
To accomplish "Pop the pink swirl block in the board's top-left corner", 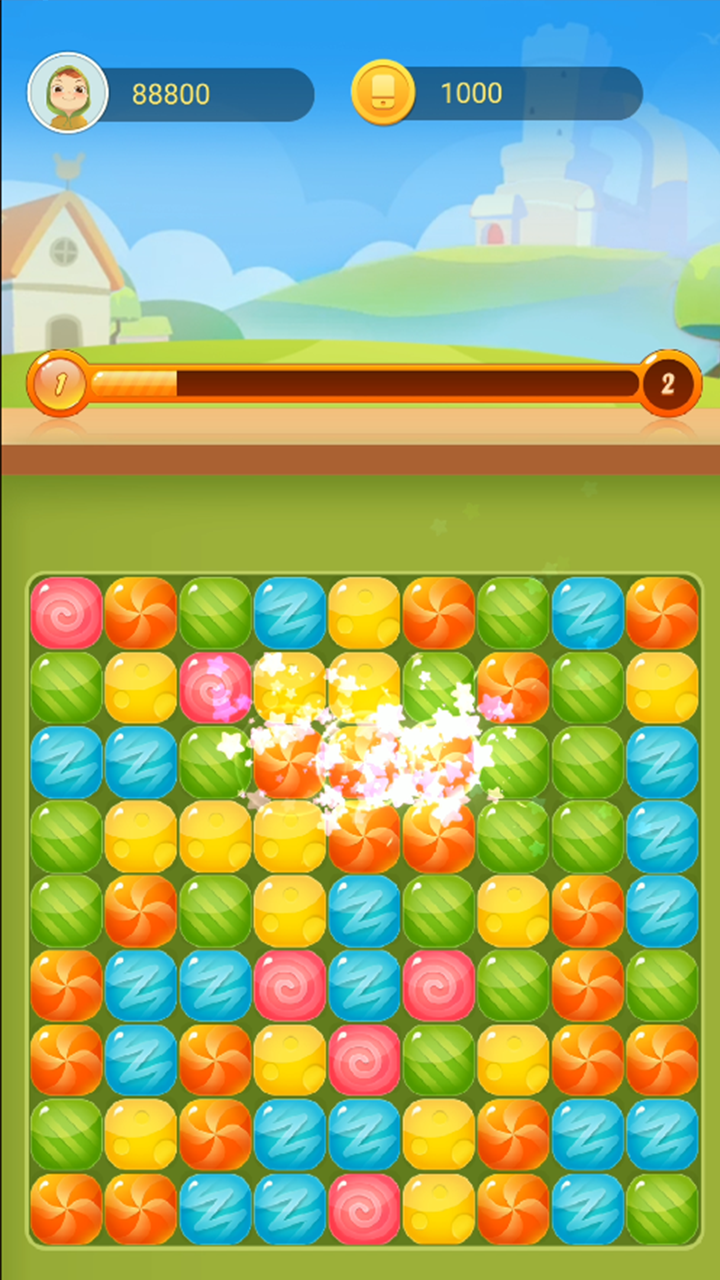I will coord(66,612).
